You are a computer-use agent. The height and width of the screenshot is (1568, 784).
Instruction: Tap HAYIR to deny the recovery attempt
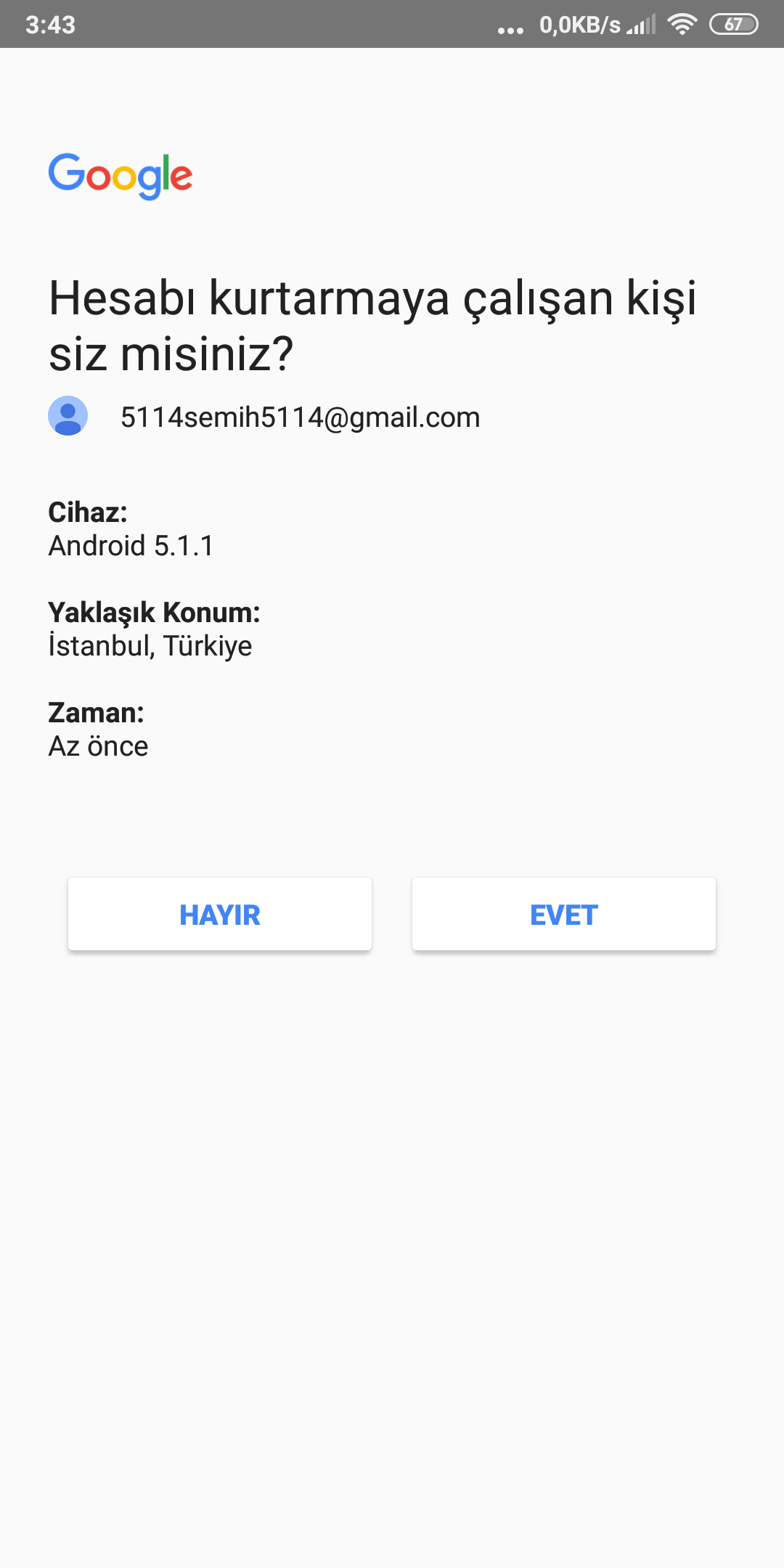pyautogui.click(x=220, y=914)
